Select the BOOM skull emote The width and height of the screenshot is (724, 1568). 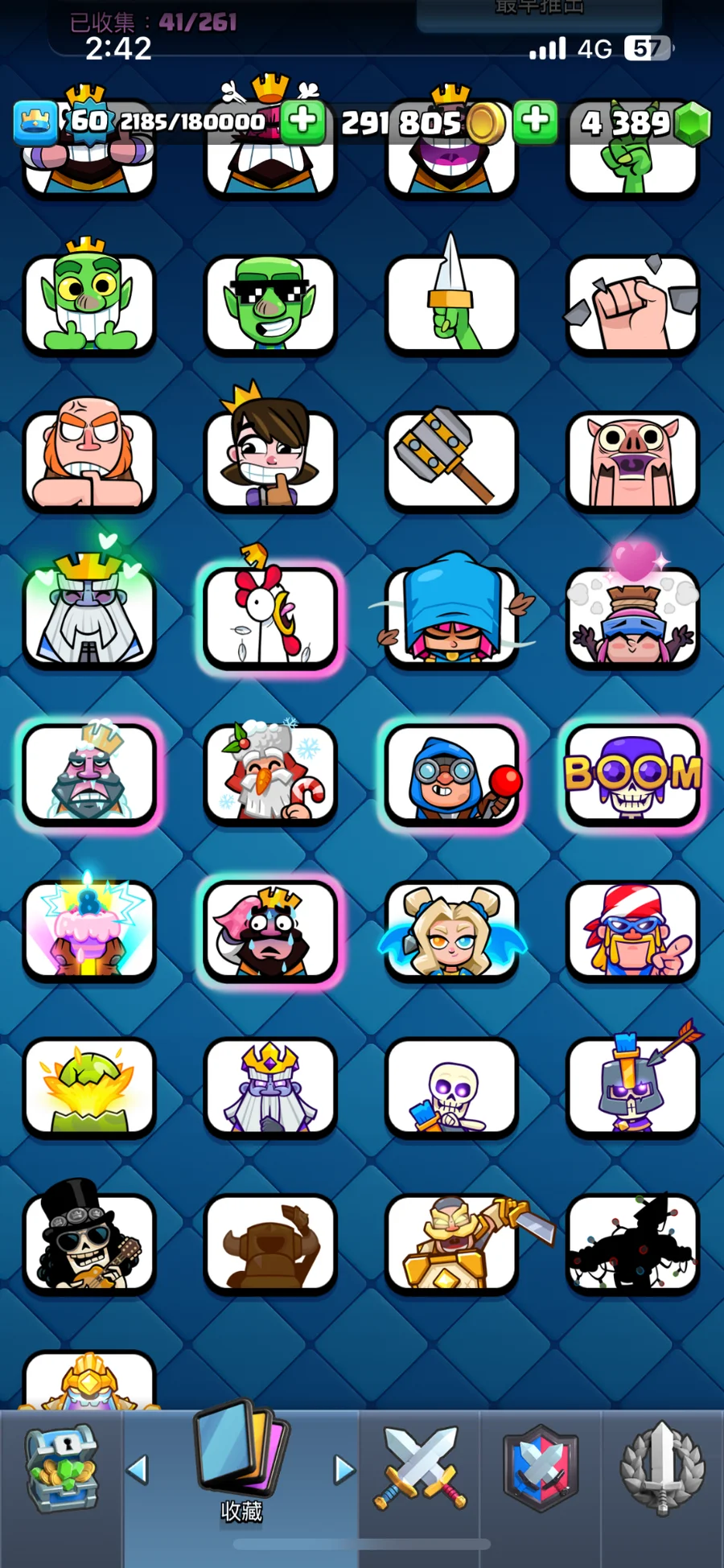632,775
